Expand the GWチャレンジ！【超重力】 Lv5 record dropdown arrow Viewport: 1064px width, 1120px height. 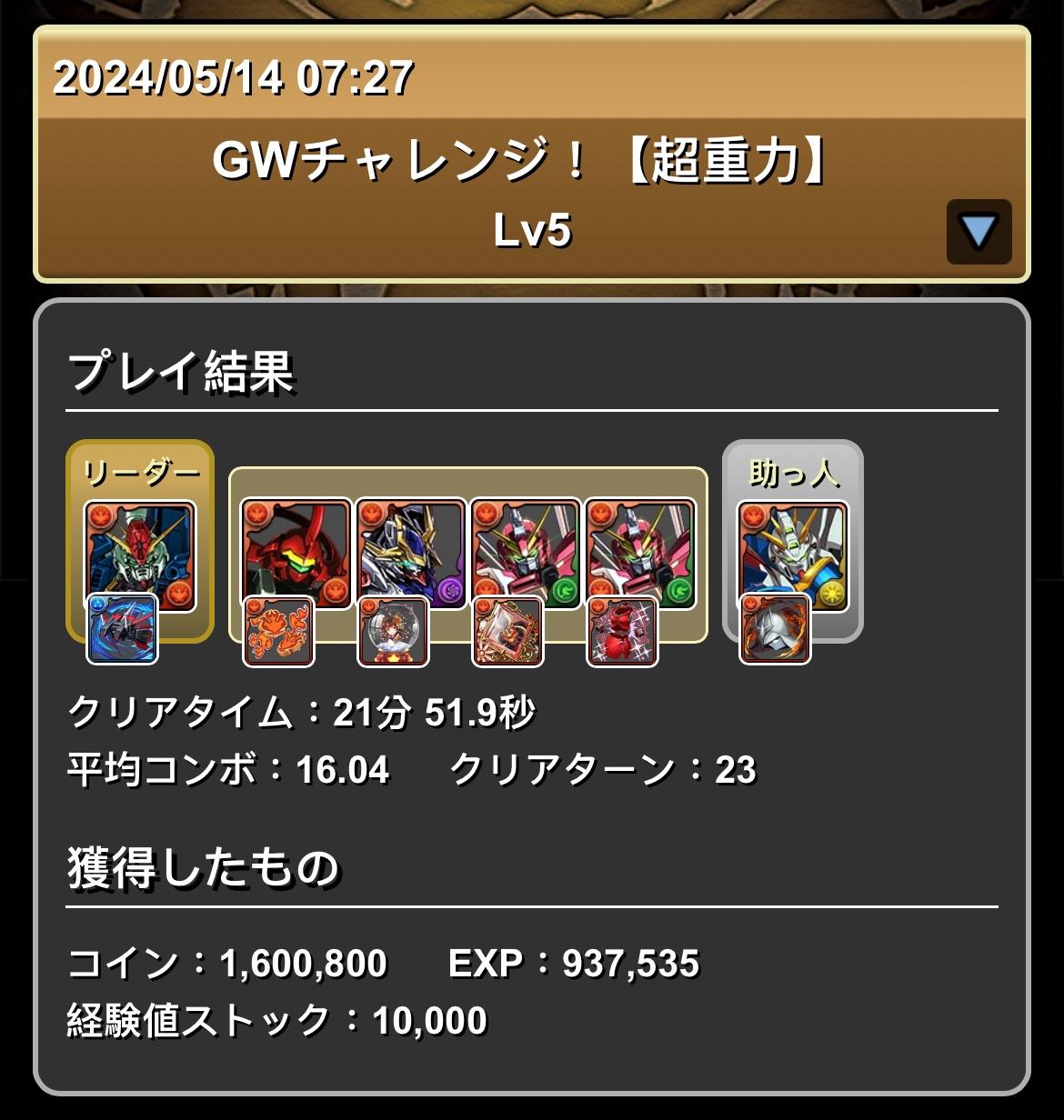pos(979,232)
